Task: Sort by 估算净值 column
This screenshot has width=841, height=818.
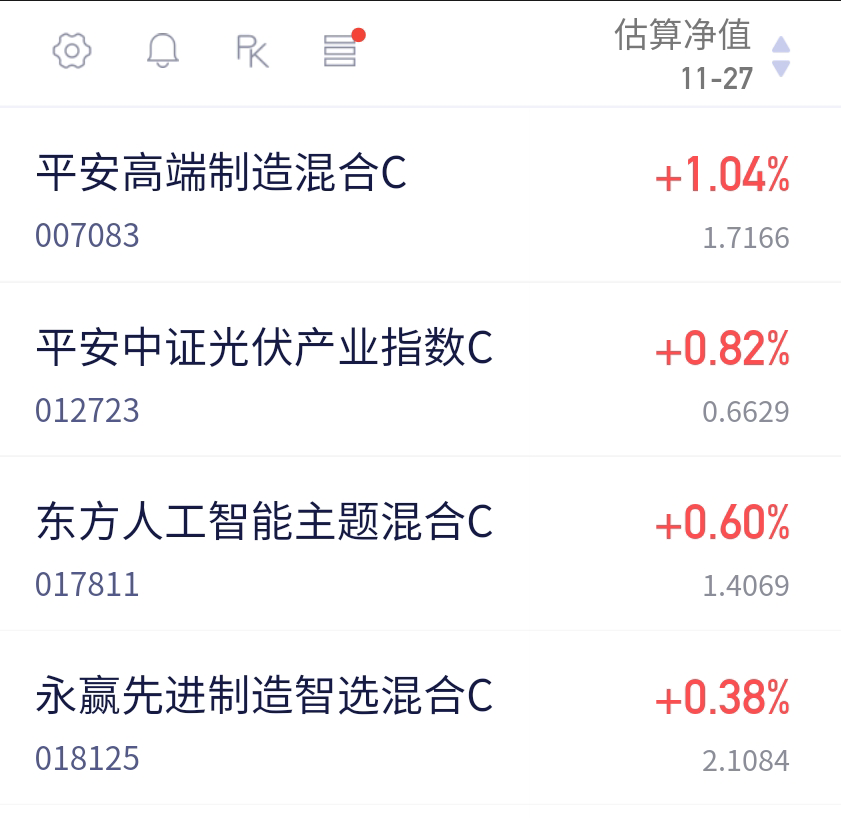Action: [x=700, y=55]
